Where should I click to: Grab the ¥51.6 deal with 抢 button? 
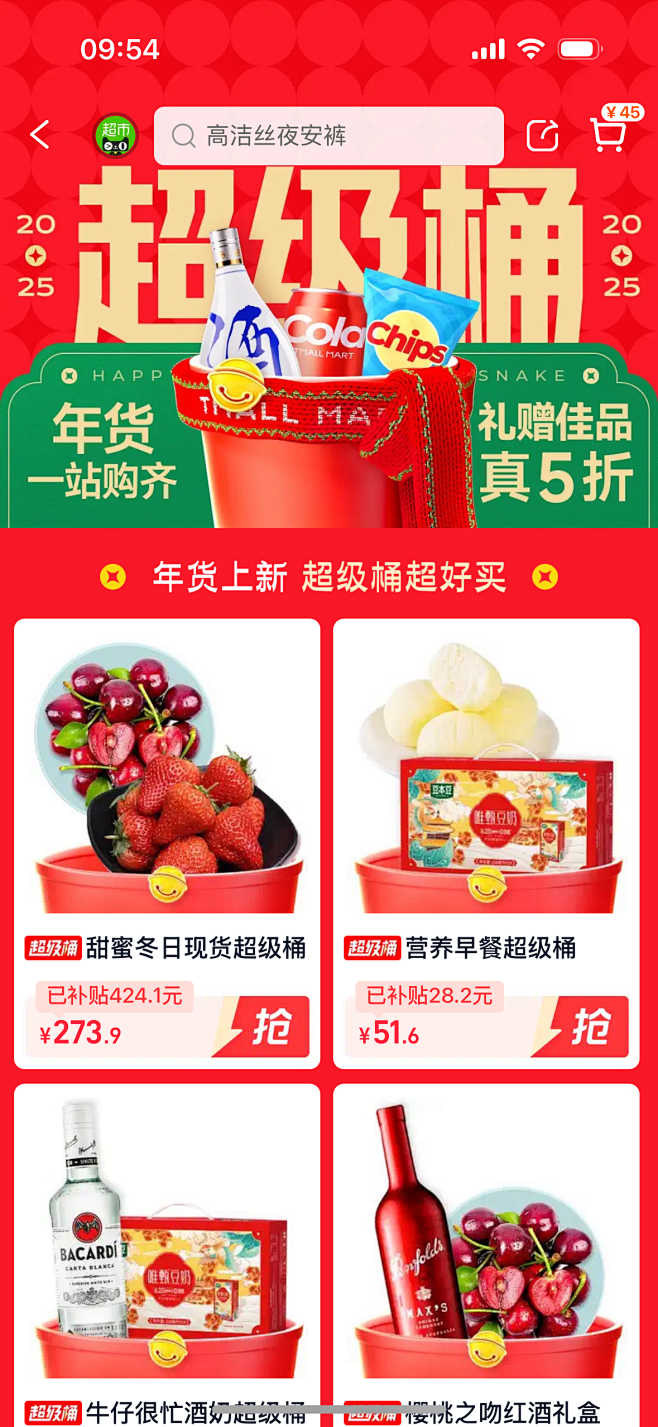coord(590,1027)
